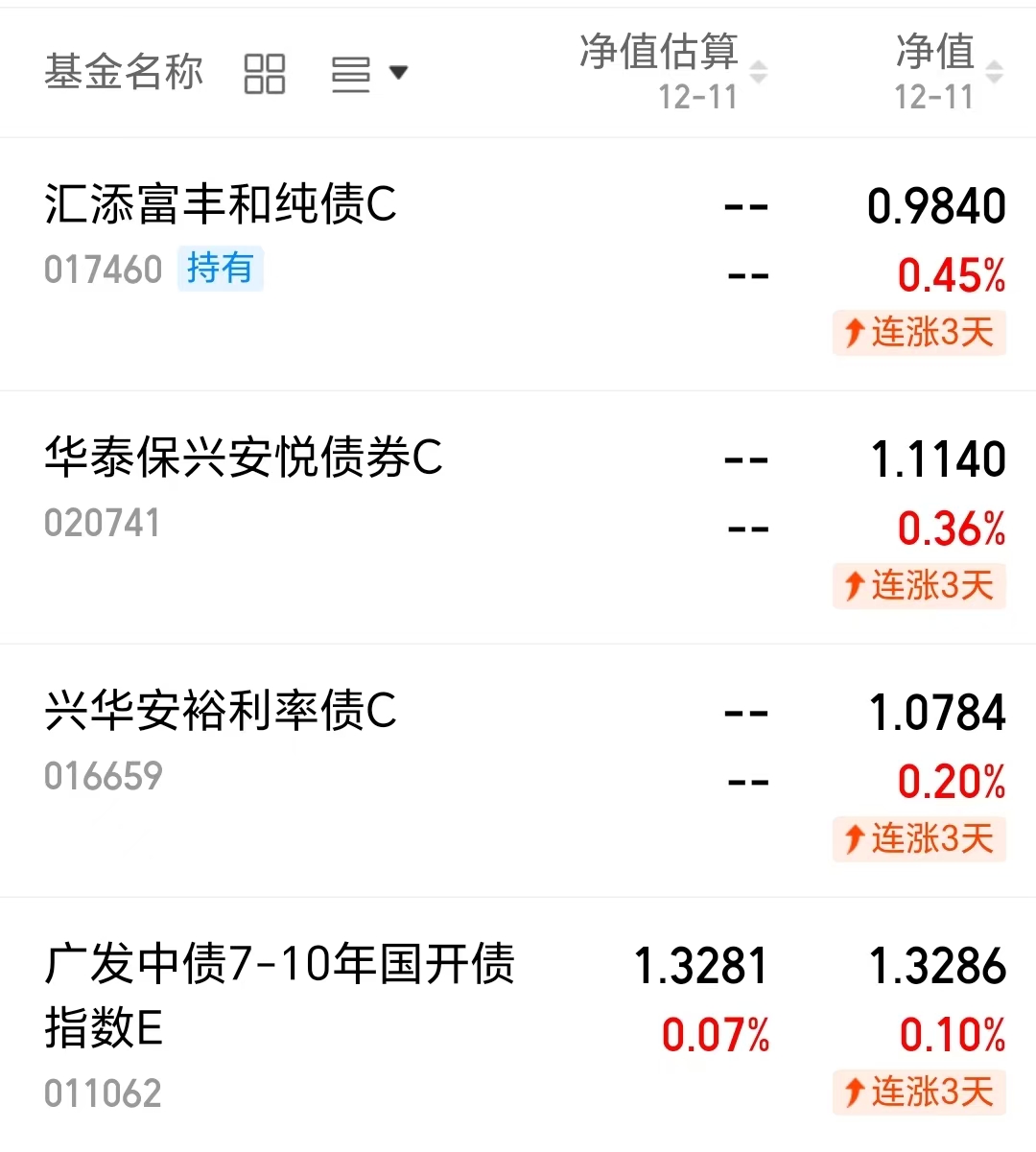The height and width of the screenshot is (1152, 1036).
Task: Open fund 兴华安裕利率债C
Action: [518, 771]
